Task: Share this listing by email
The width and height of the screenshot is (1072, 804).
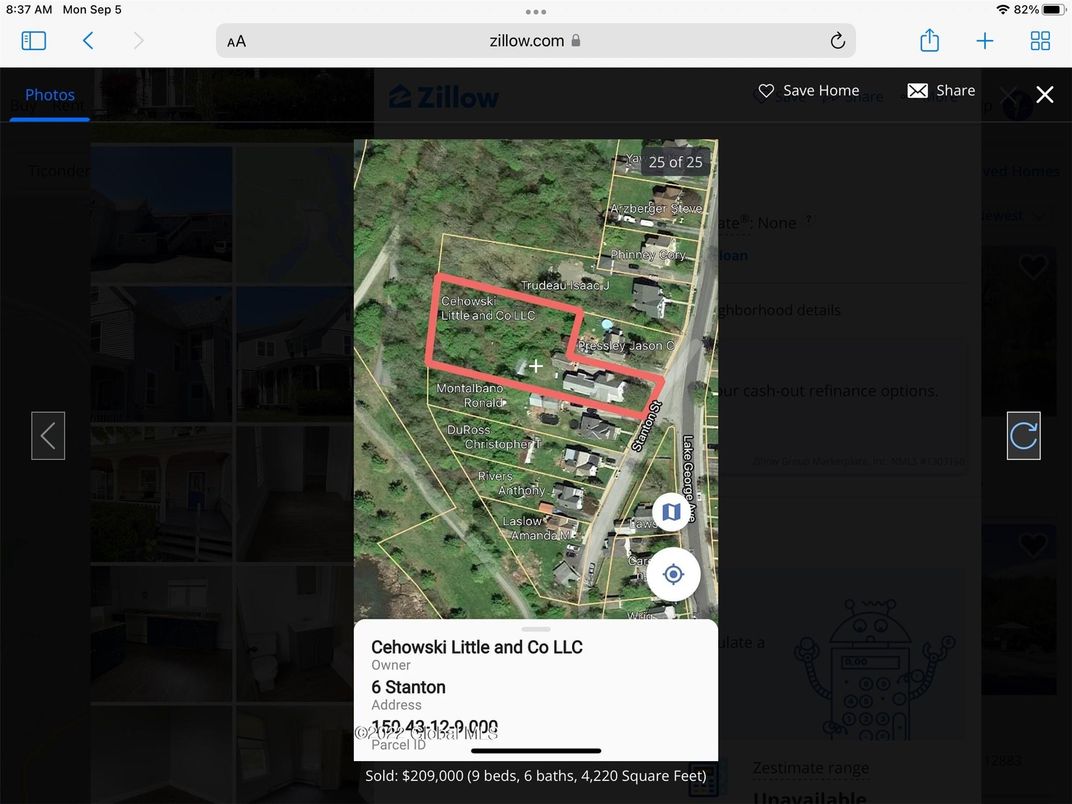Action: (x=941, y=91)
